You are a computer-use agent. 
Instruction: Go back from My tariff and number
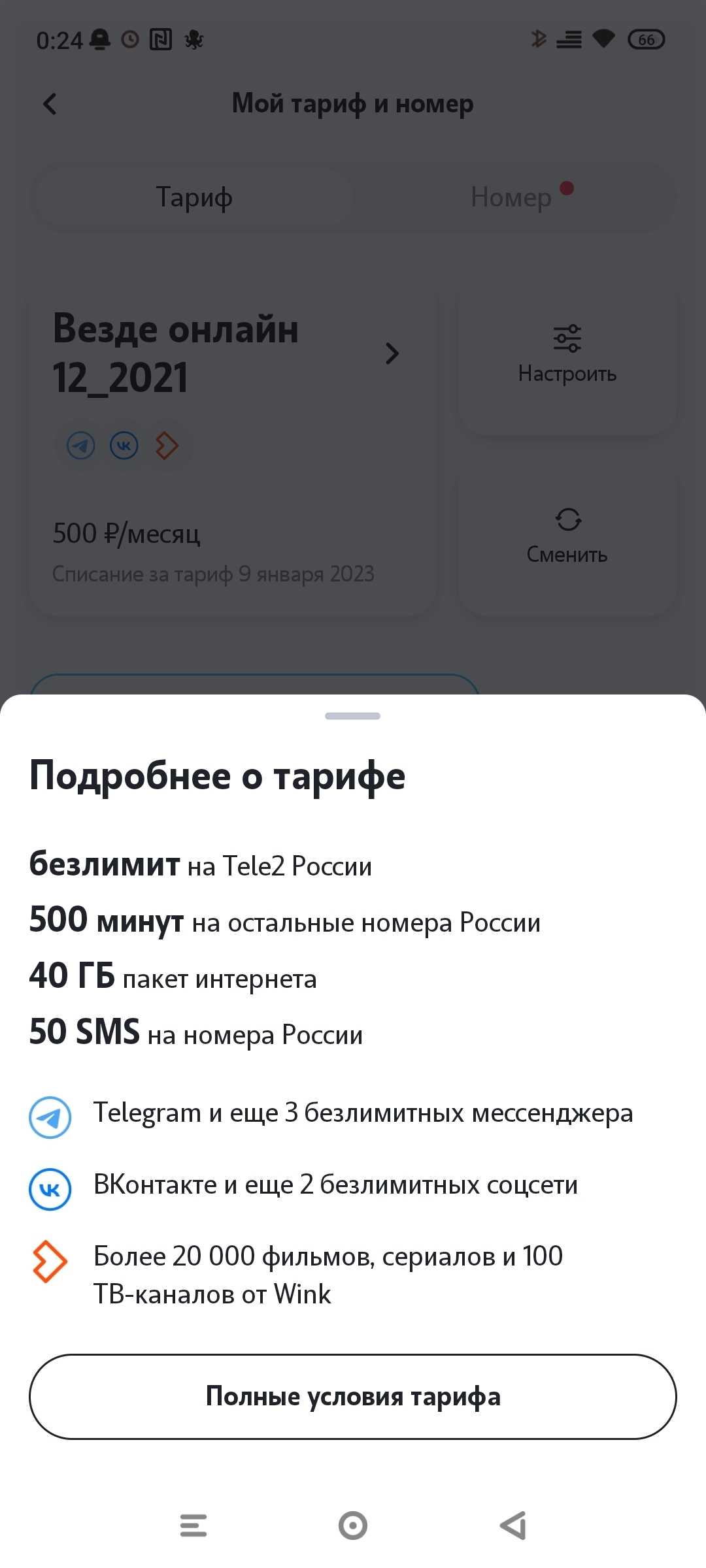[x=50, y=104]
